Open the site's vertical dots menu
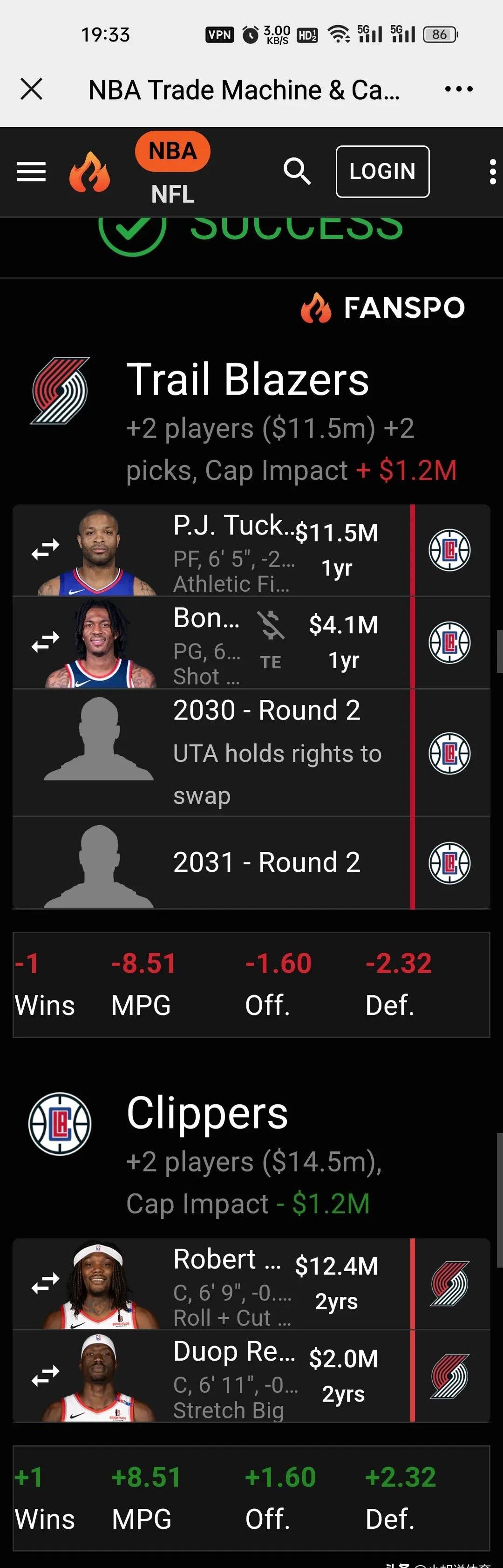The image size is (503, 1568). pos(493,172)
